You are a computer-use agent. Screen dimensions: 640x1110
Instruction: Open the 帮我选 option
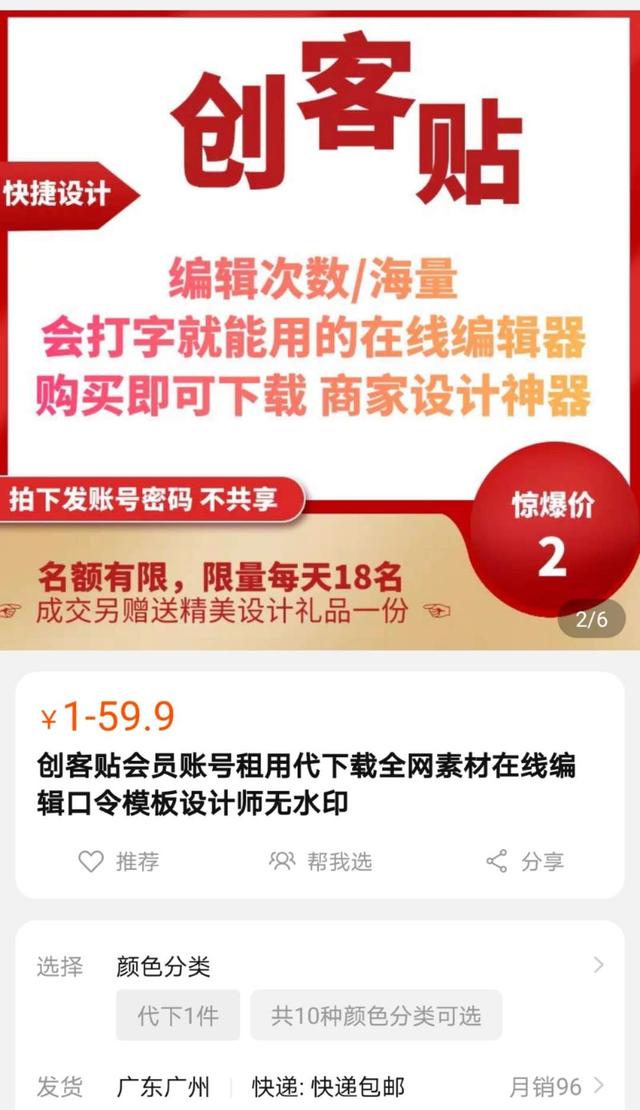click(x=320, y=861)
